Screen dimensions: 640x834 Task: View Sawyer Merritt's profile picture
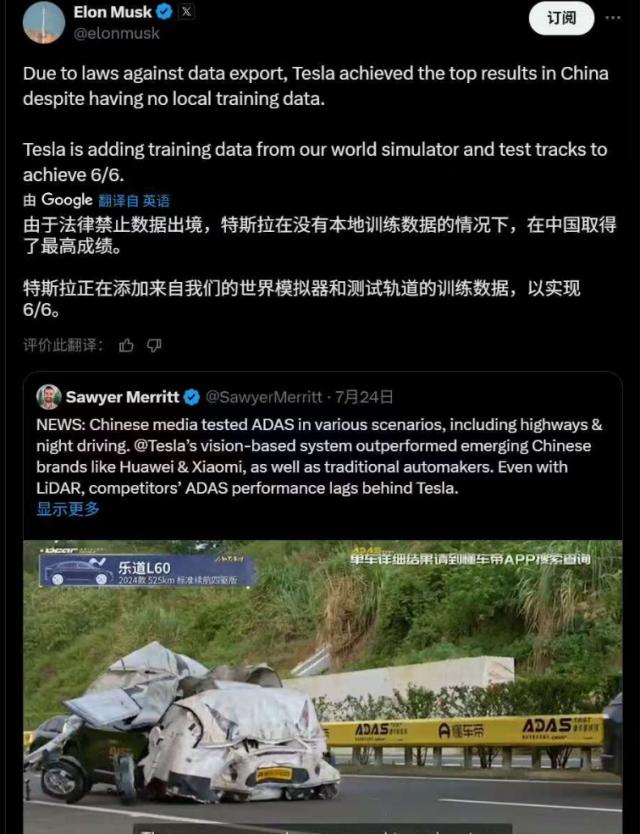tap(48, 397)
